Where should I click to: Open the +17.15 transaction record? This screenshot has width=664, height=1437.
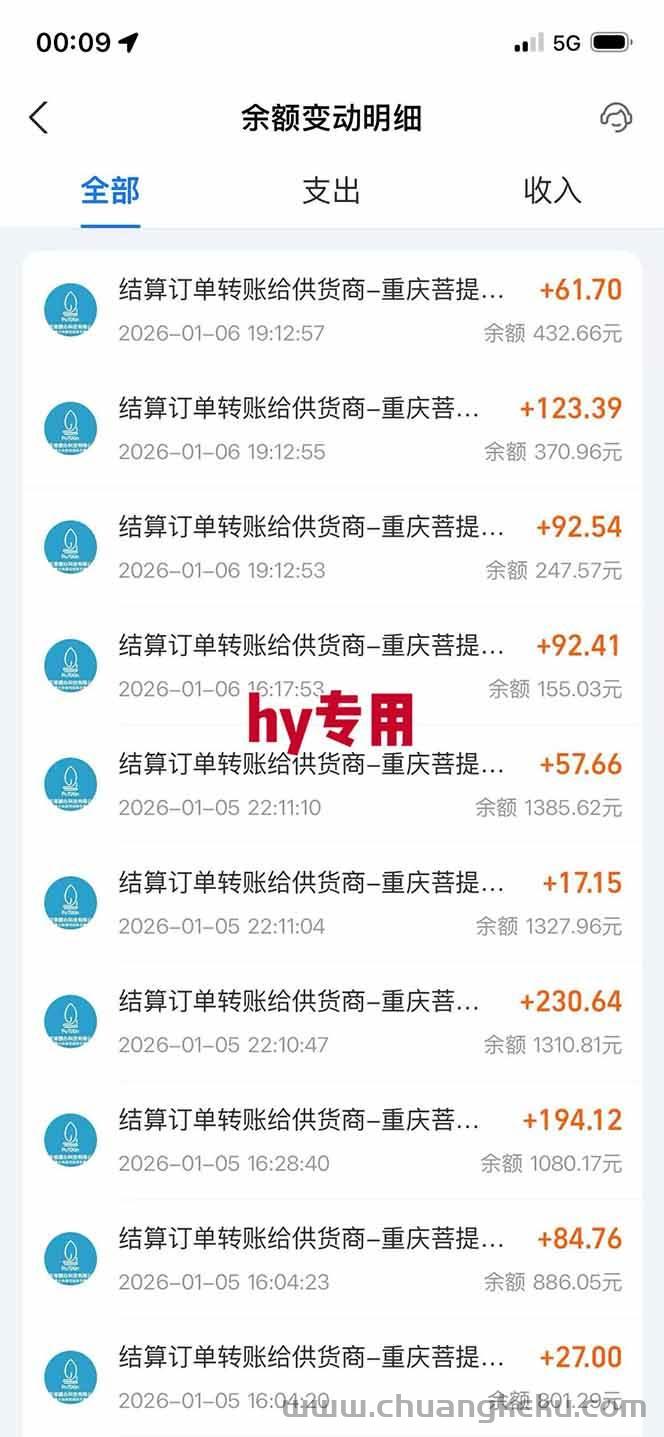332,903
